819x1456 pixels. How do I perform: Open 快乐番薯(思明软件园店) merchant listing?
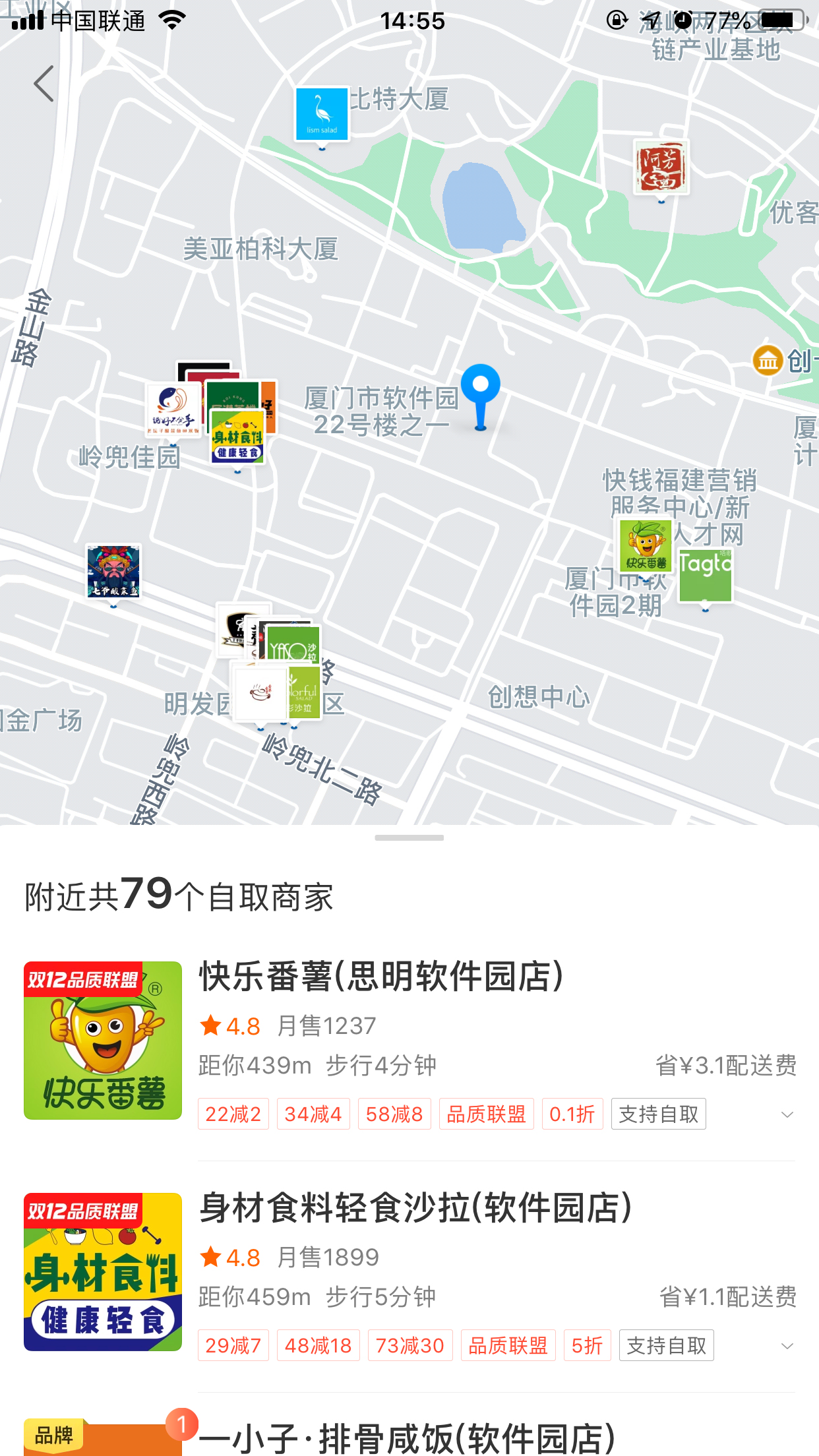[x=381, y=977]
